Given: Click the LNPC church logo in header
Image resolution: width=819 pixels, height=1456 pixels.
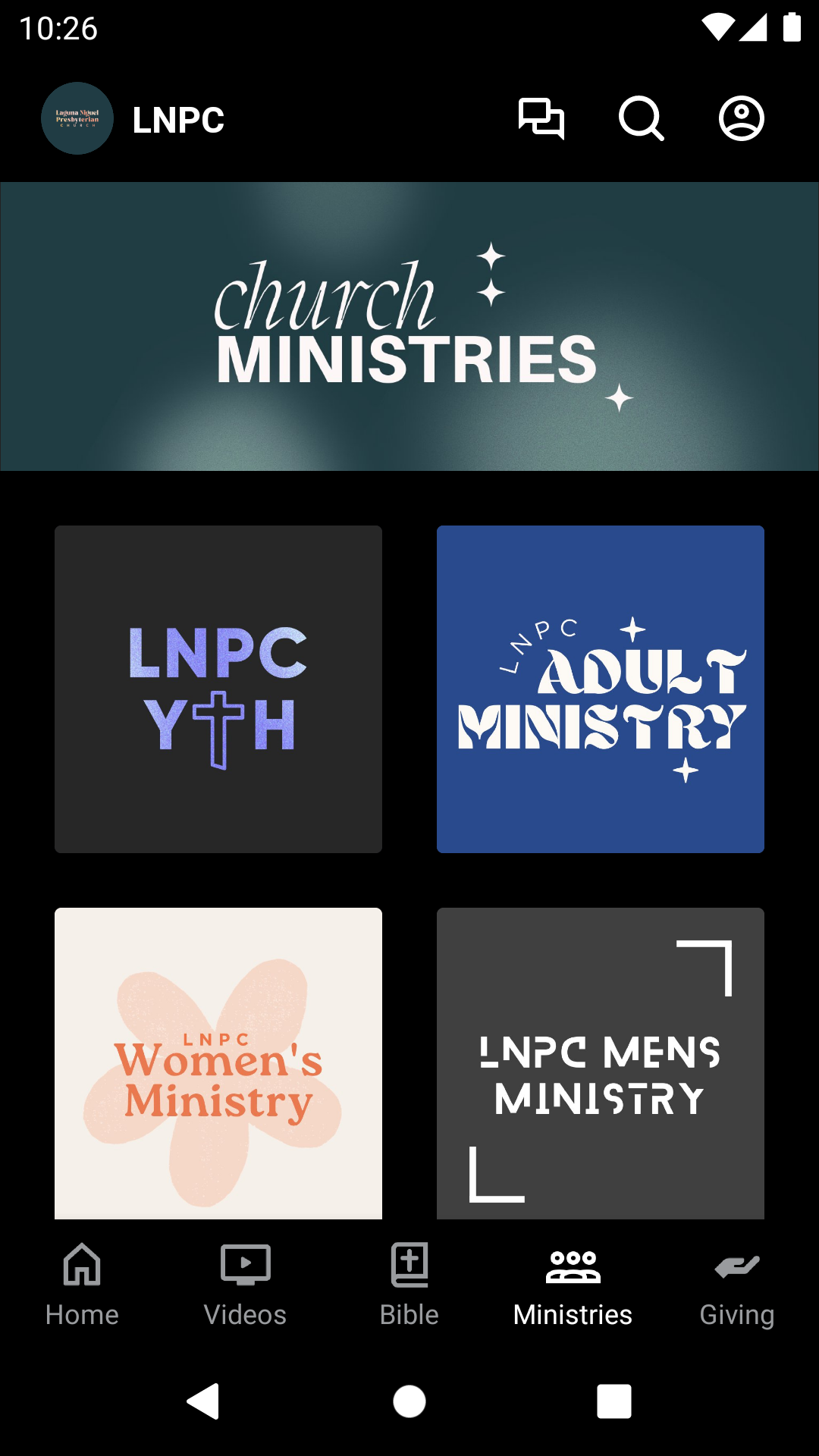Looking at the screenshot, I should (x=77, y=118).
